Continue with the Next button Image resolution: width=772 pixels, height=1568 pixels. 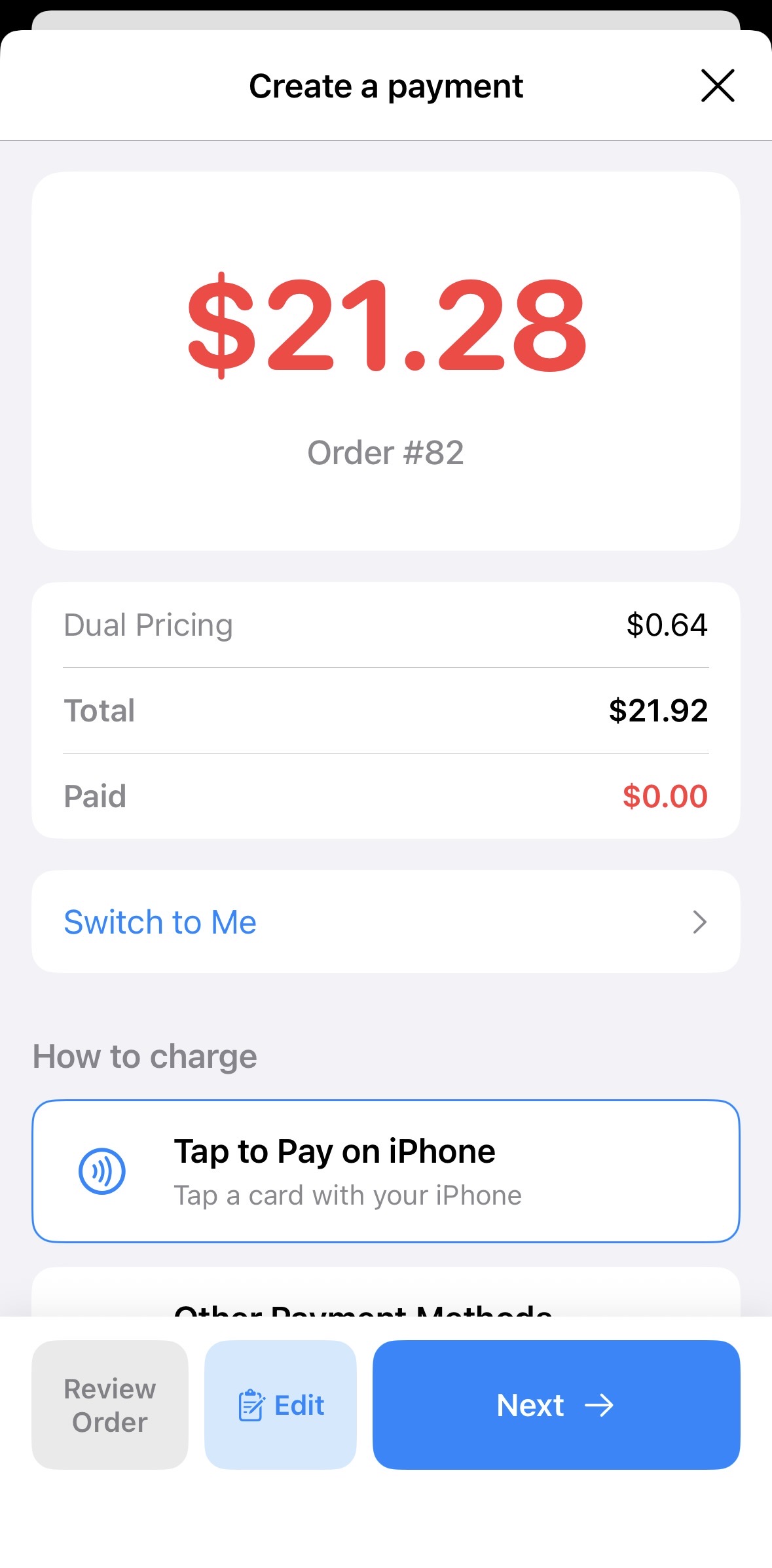click(x=556, y=1404)
